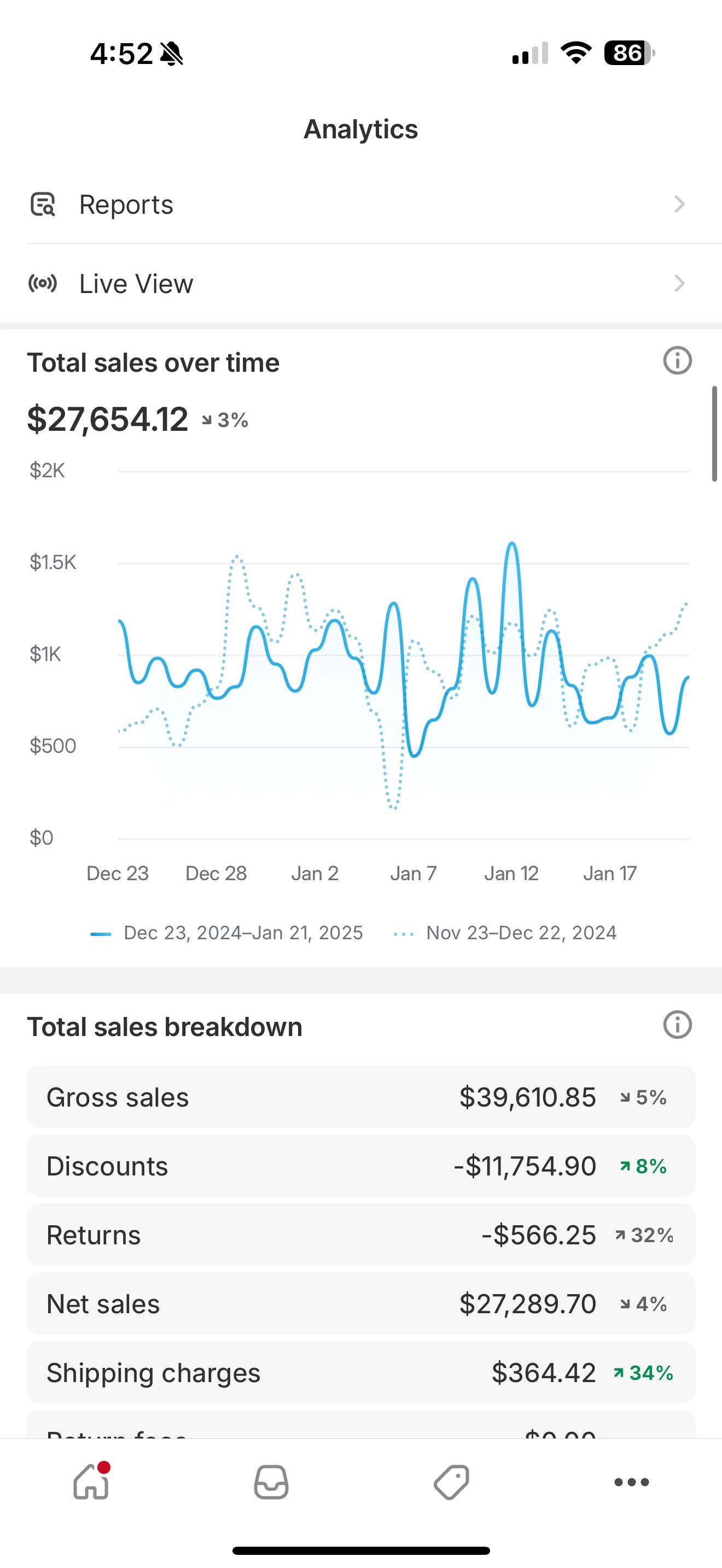Open the Shipping charges row

point(360,1373)
